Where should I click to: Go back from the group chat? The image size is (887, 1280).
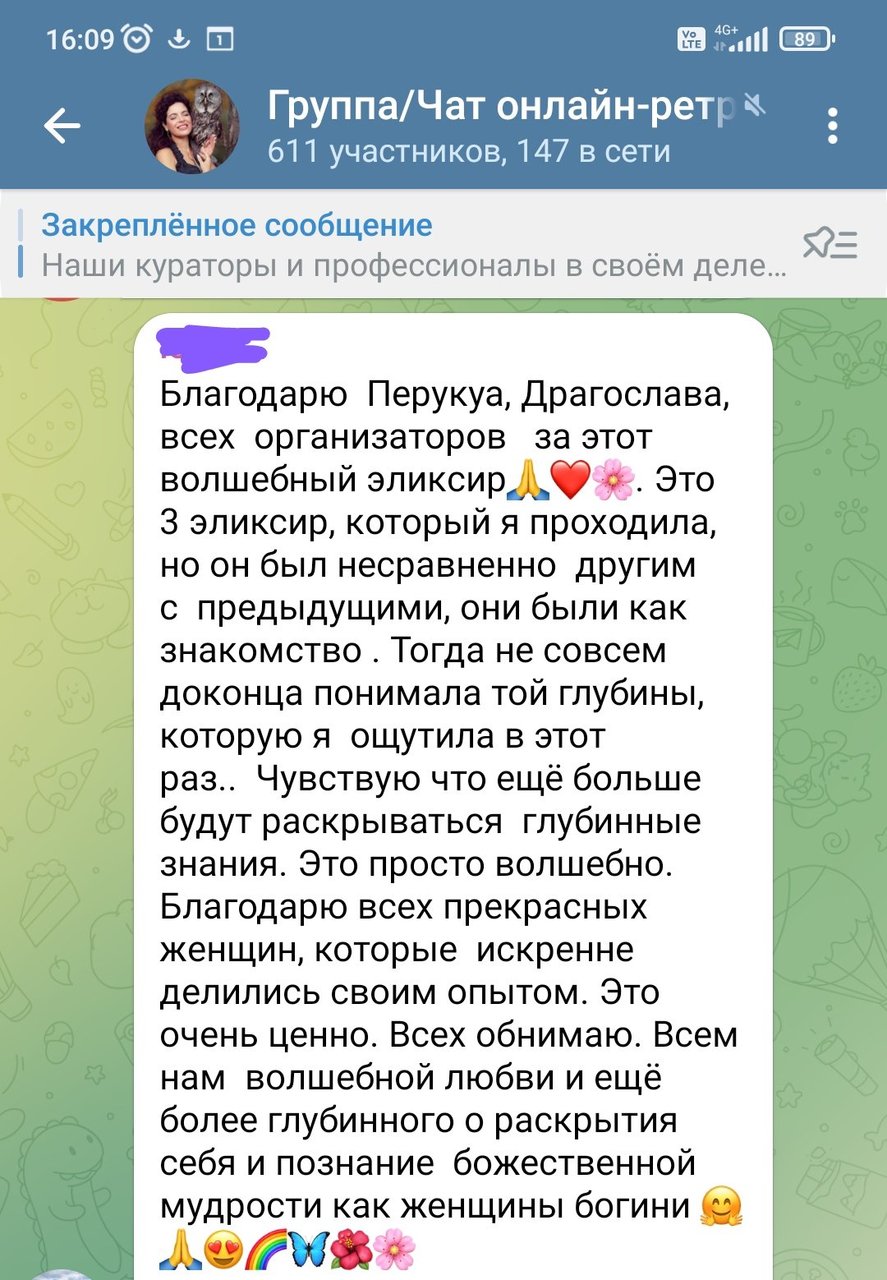click(x=62, y=127)
